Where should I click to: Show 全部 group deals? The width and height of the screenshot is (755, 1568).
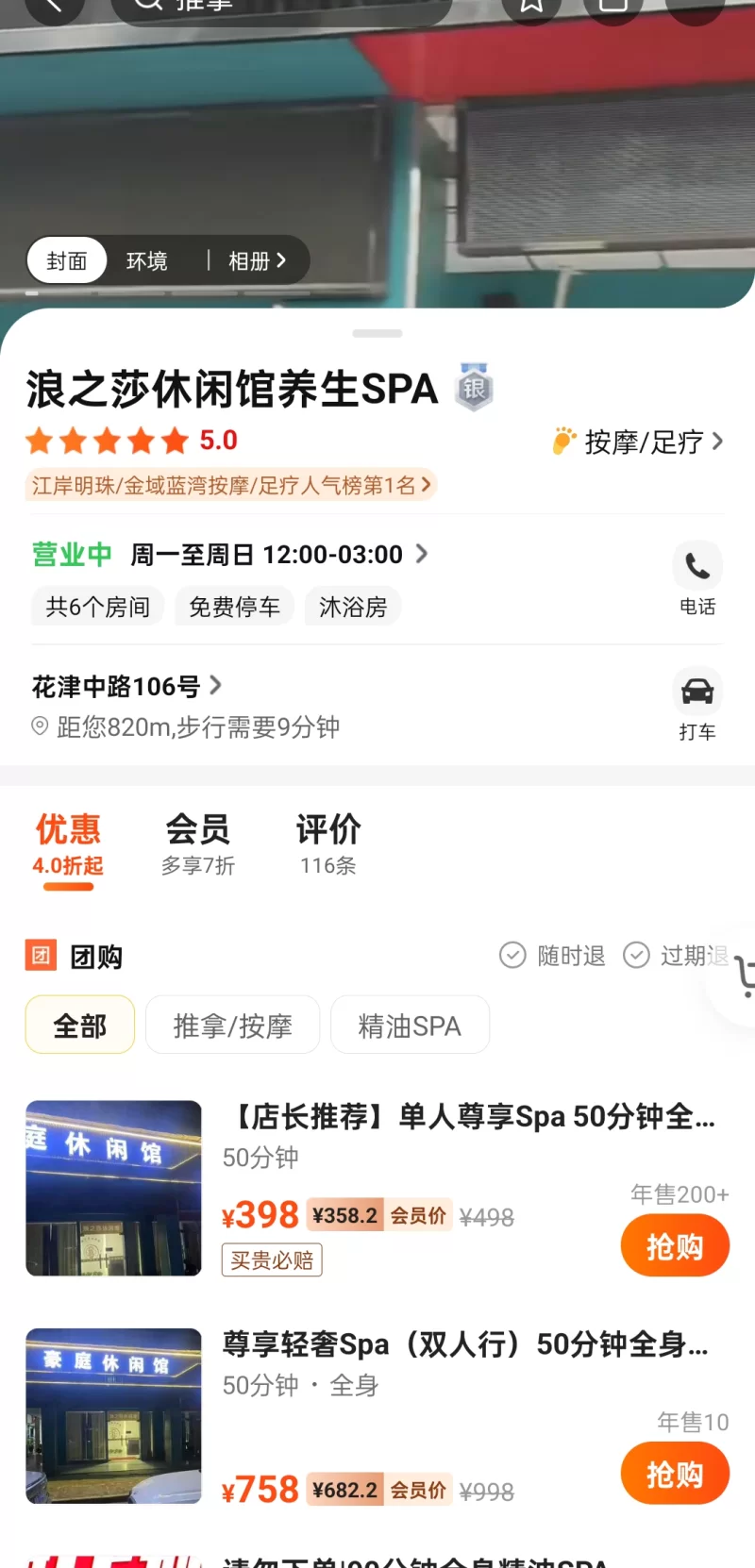click(x=80, y=1025)
